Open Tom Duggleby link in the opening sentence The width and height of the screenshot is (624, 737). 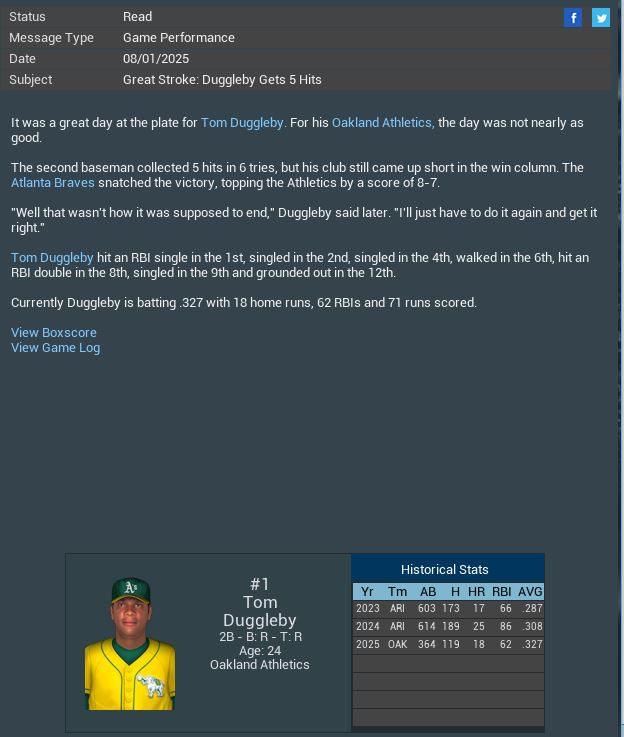(x=242, y=123)
